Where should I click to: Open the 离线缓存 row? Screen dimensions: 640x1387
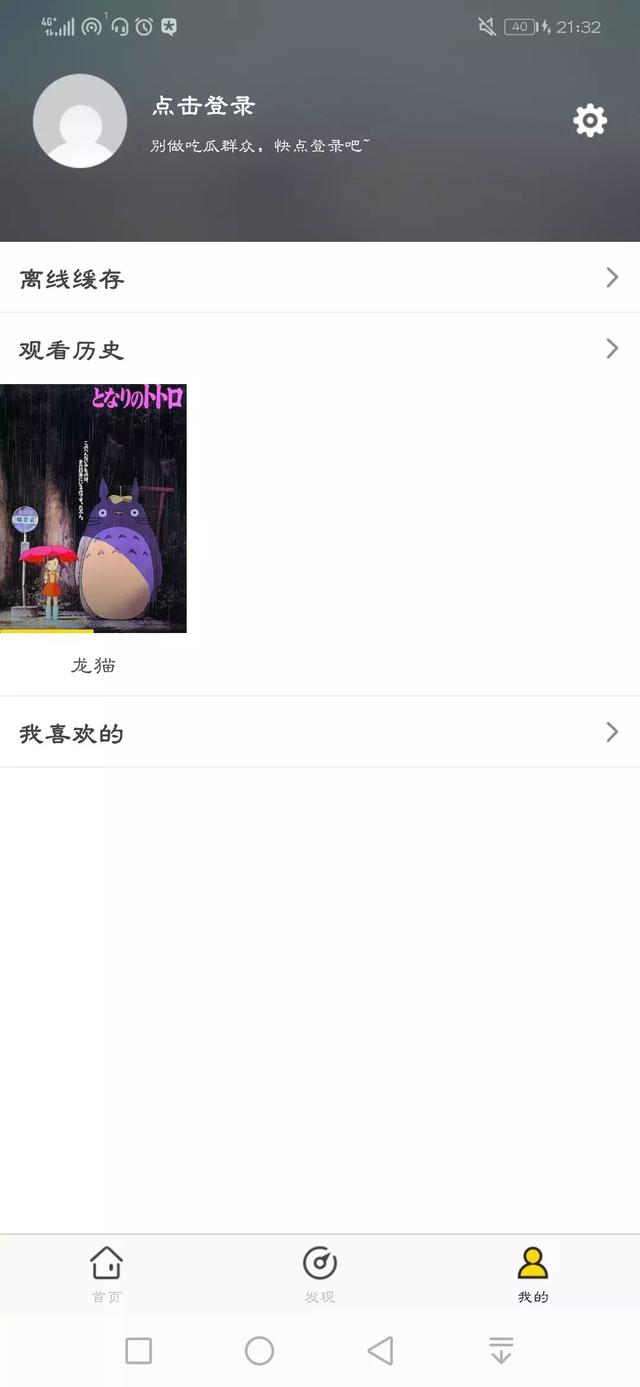pos(320,278)
